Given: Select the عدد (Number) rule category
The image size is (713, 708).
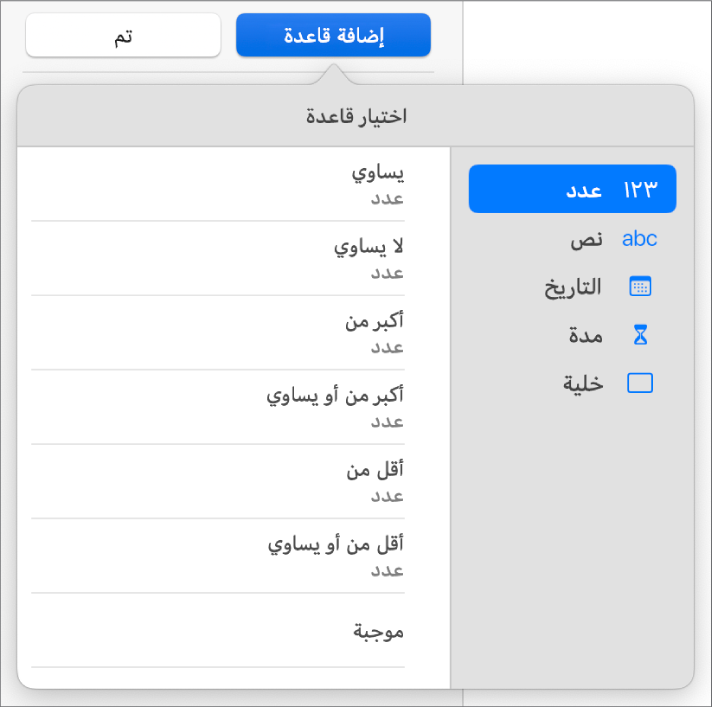Looking at the screenshot, I should click(x=572, y=190).
